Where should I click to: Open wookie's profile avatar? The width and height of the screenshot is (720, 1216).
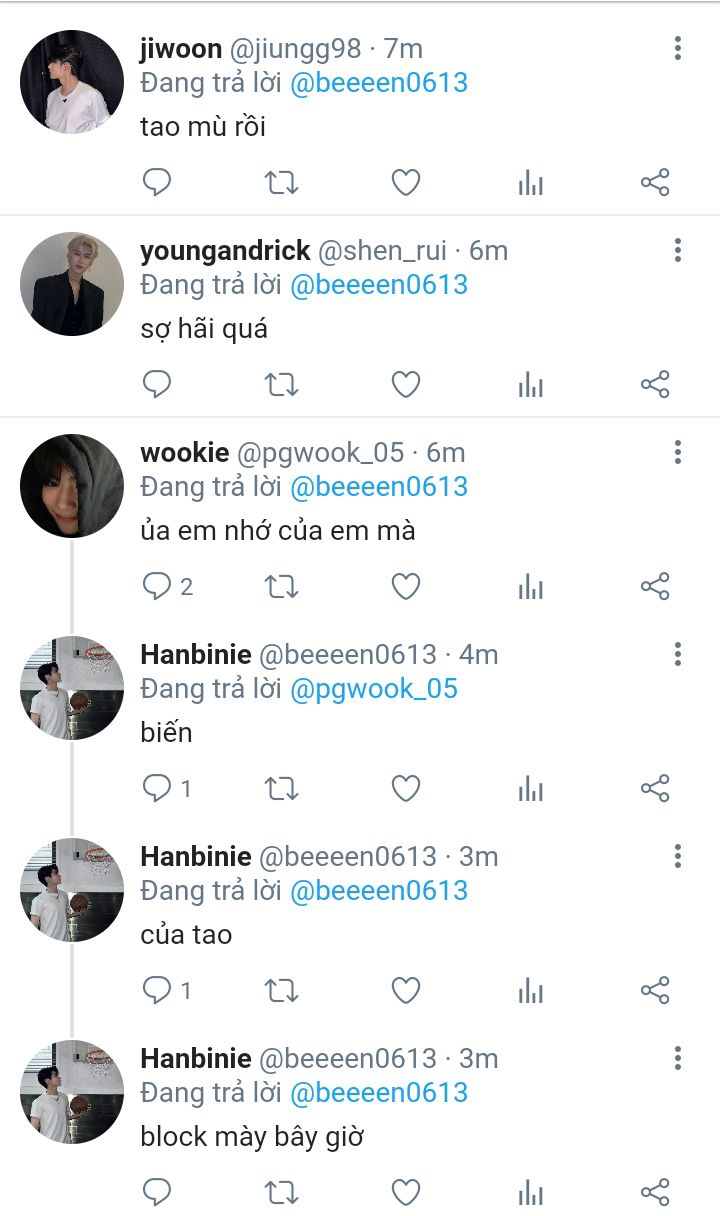click(x=72, y=486)
